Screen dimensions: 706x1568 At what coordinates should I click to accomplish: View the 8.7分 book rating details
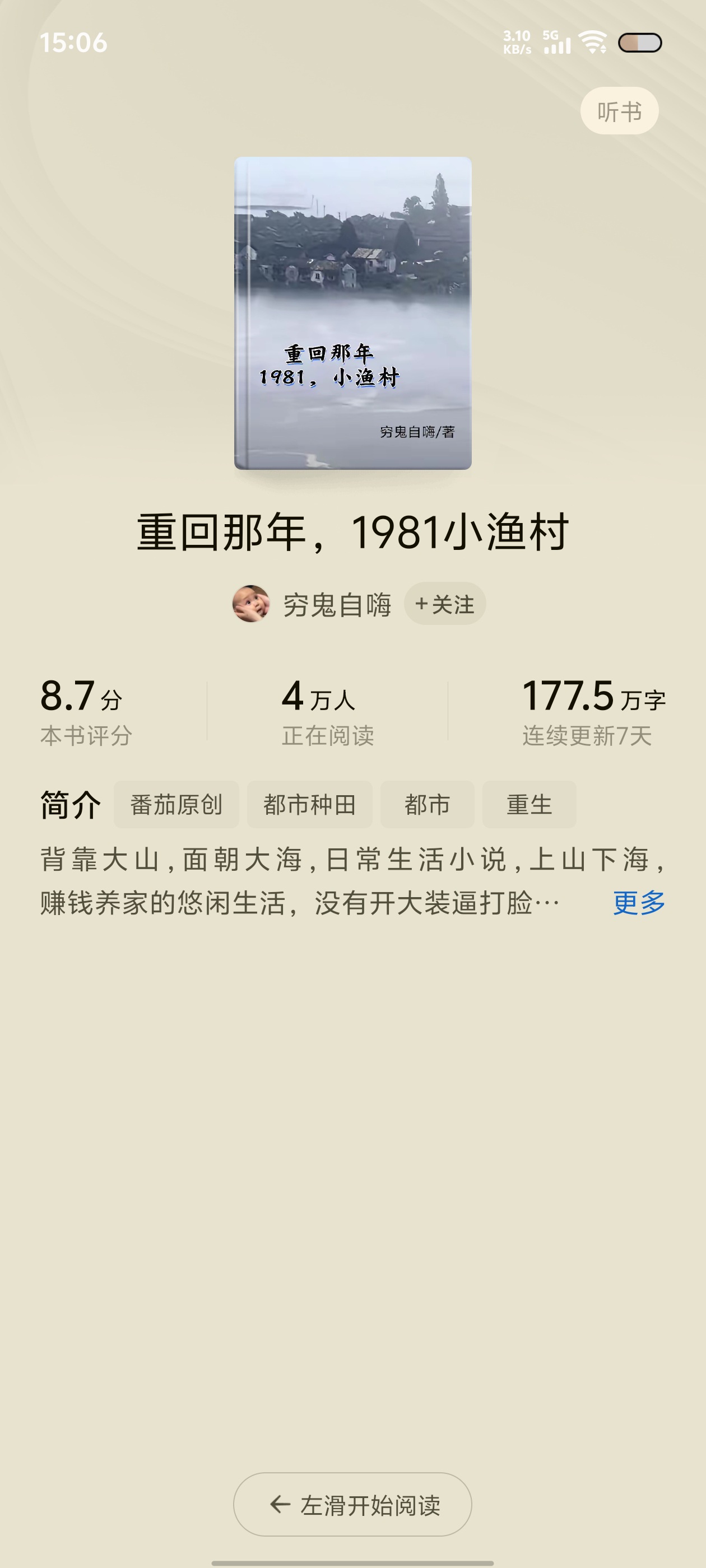tap(85, 711)
